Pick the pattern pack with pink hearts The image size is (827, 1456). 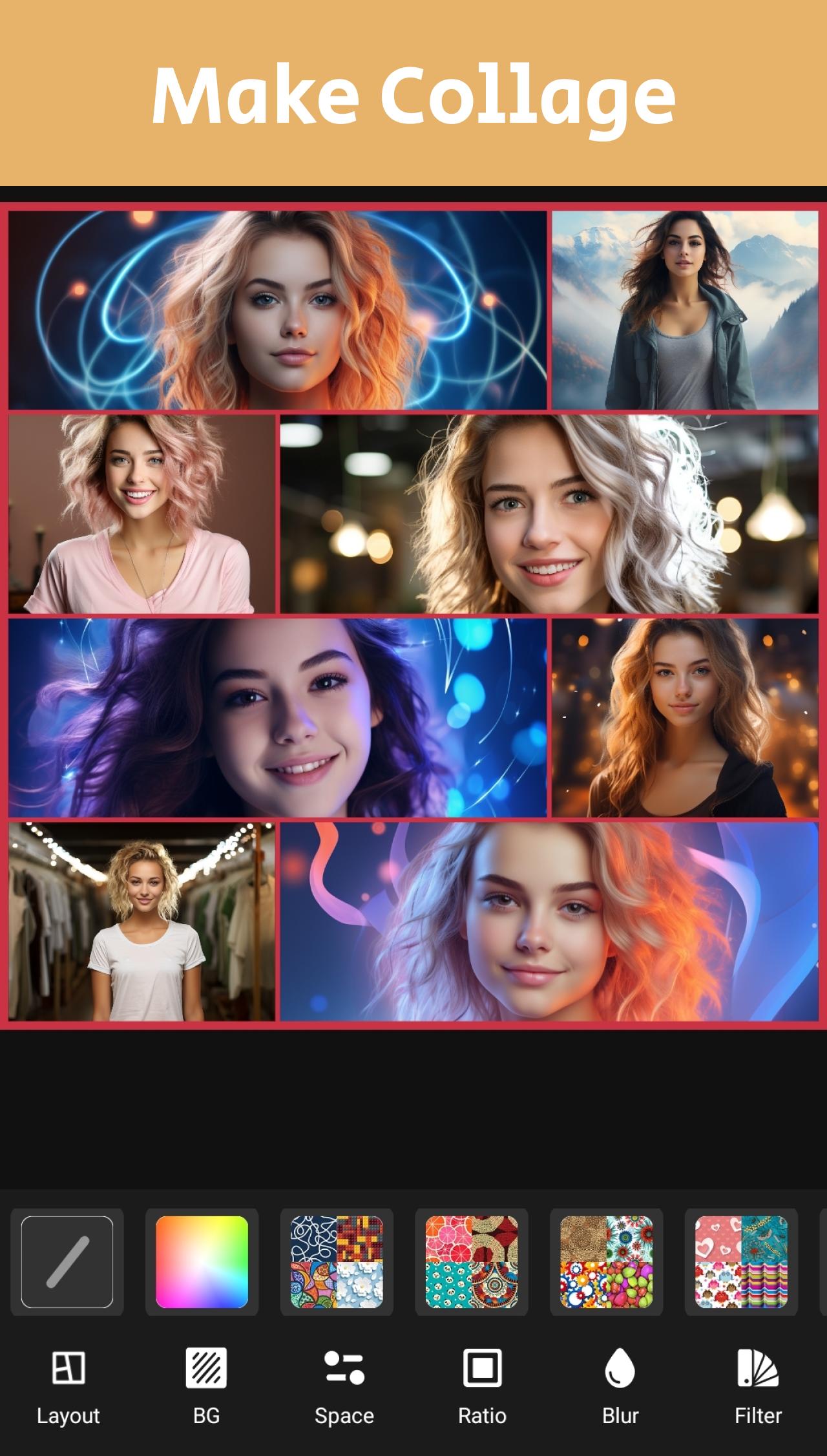[741, 1262]
